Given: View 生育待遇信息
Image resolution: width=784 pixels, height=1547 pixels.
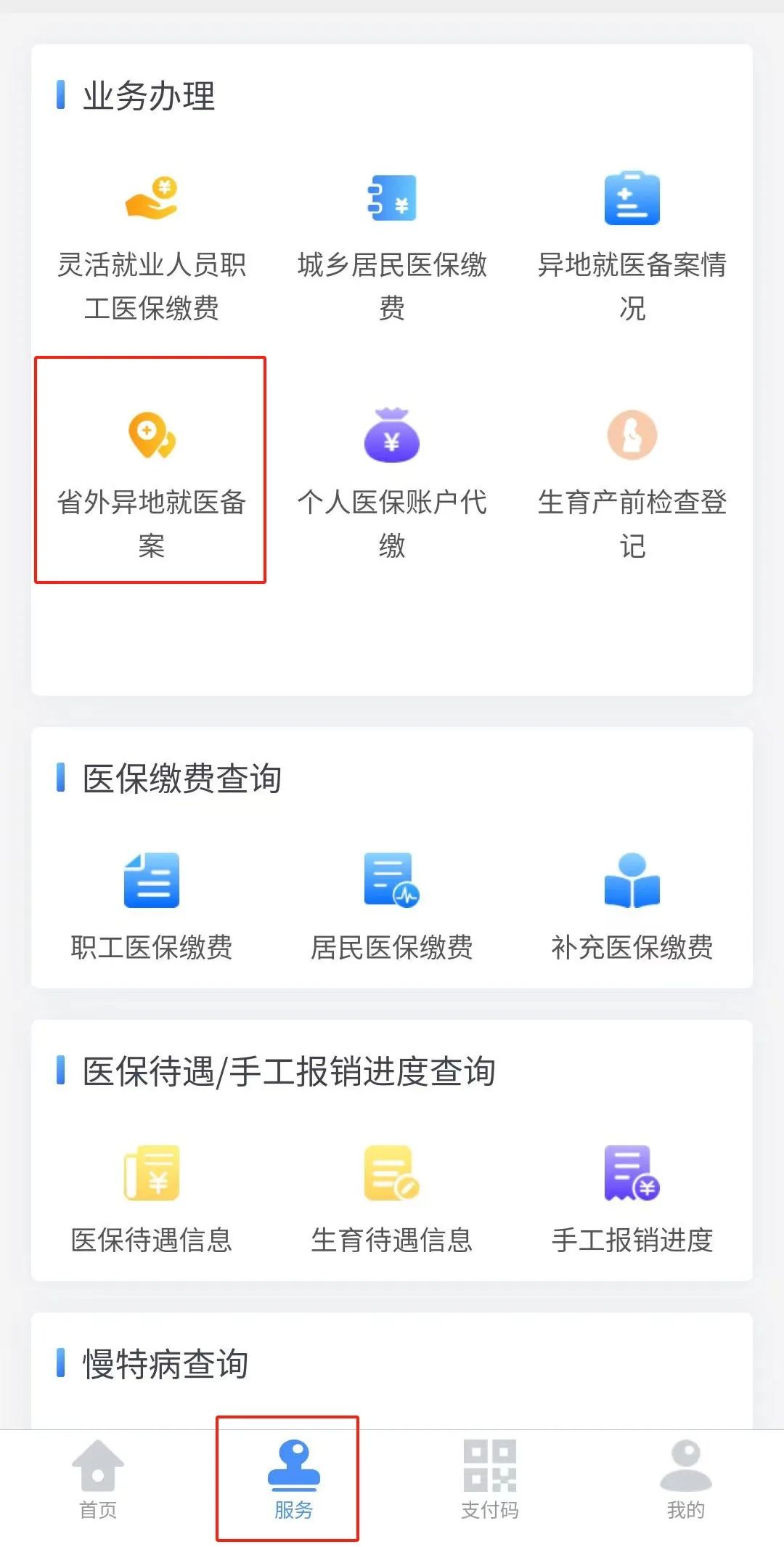Looking at the screenshot, I should (x=392, y=1197).
